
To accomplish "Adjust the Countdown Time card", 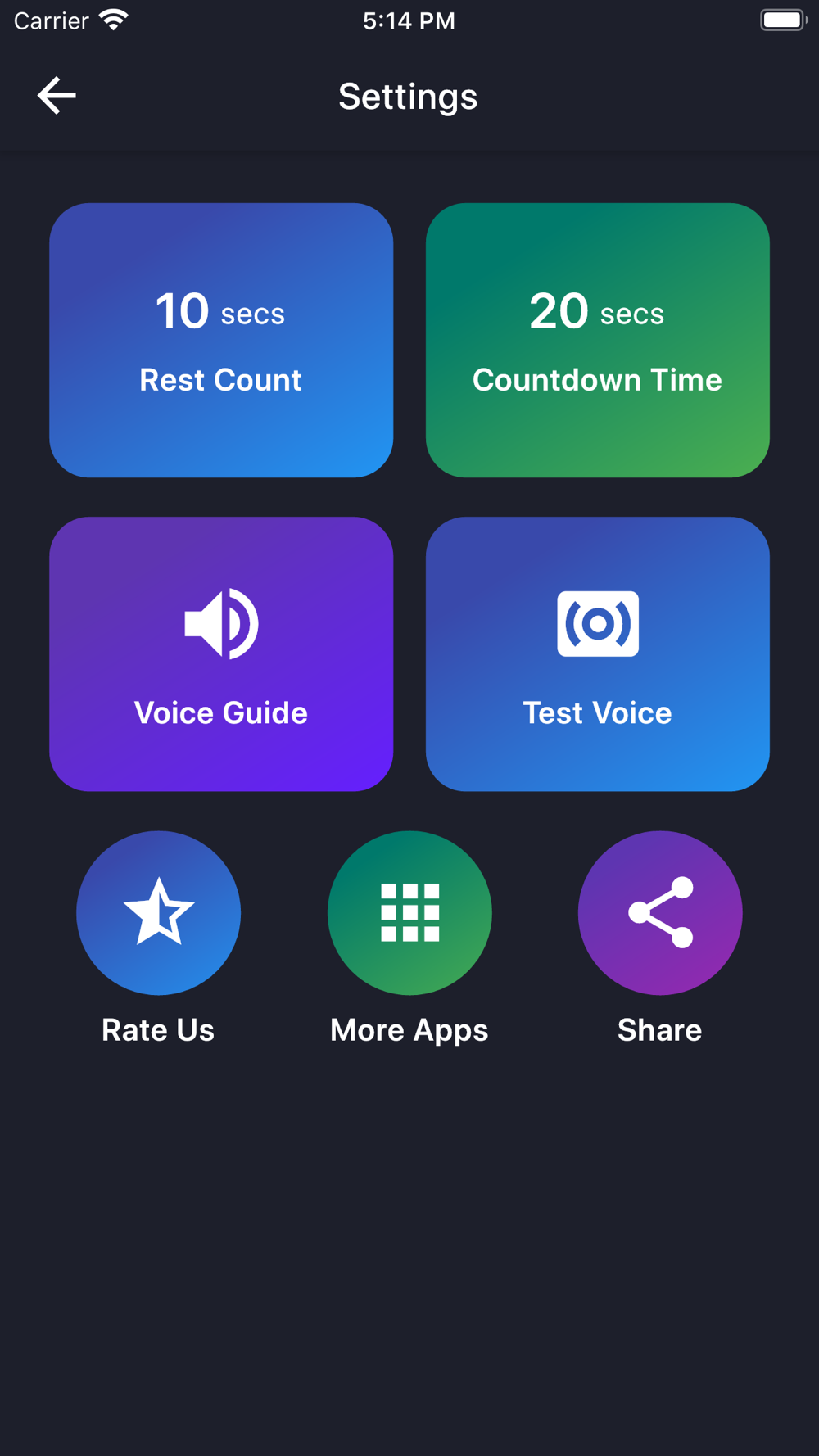I will pyautogui.click(x=597, y=340).
